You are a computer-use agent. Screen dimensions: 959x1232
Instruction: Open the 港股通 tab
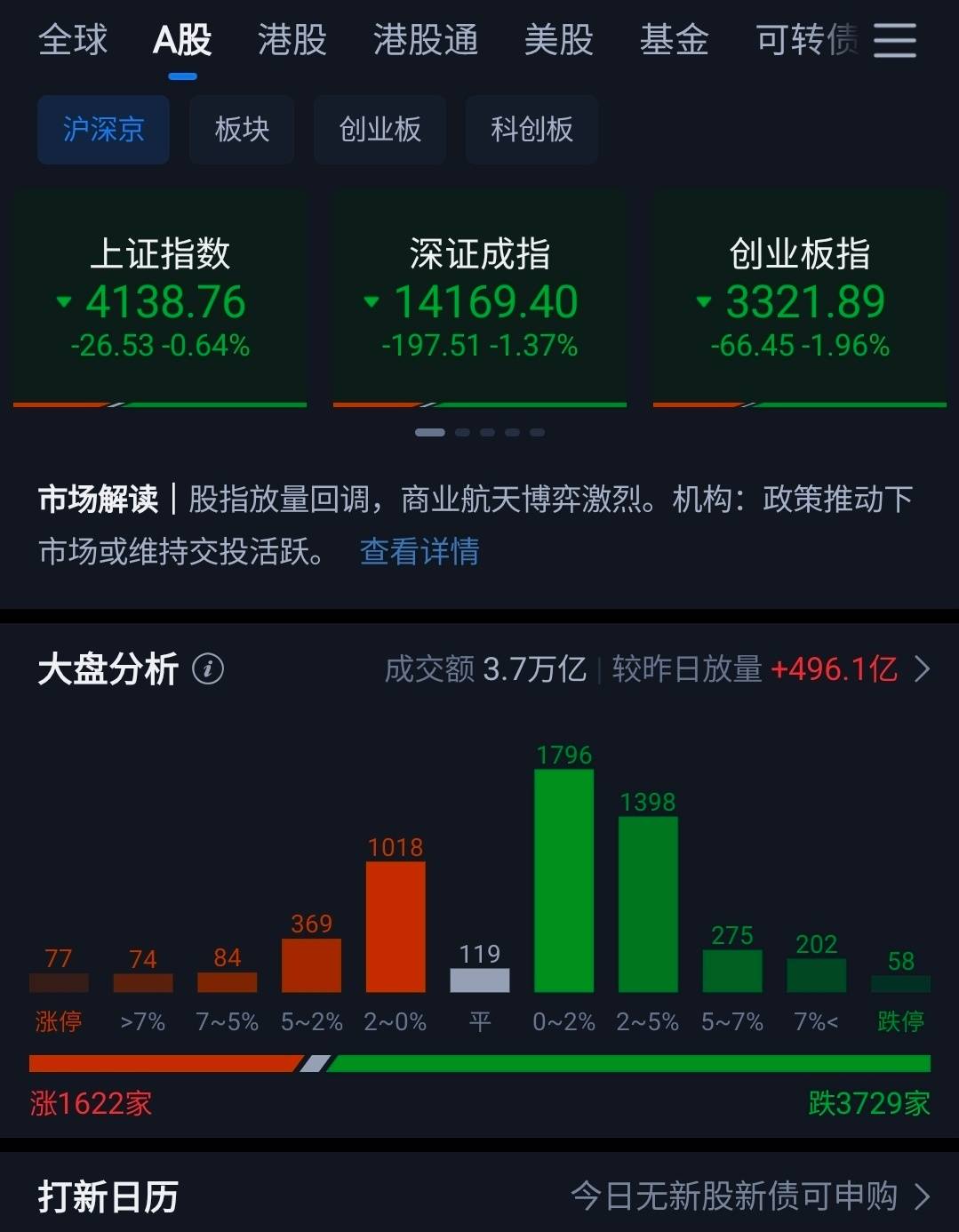[x=424, y=41]
